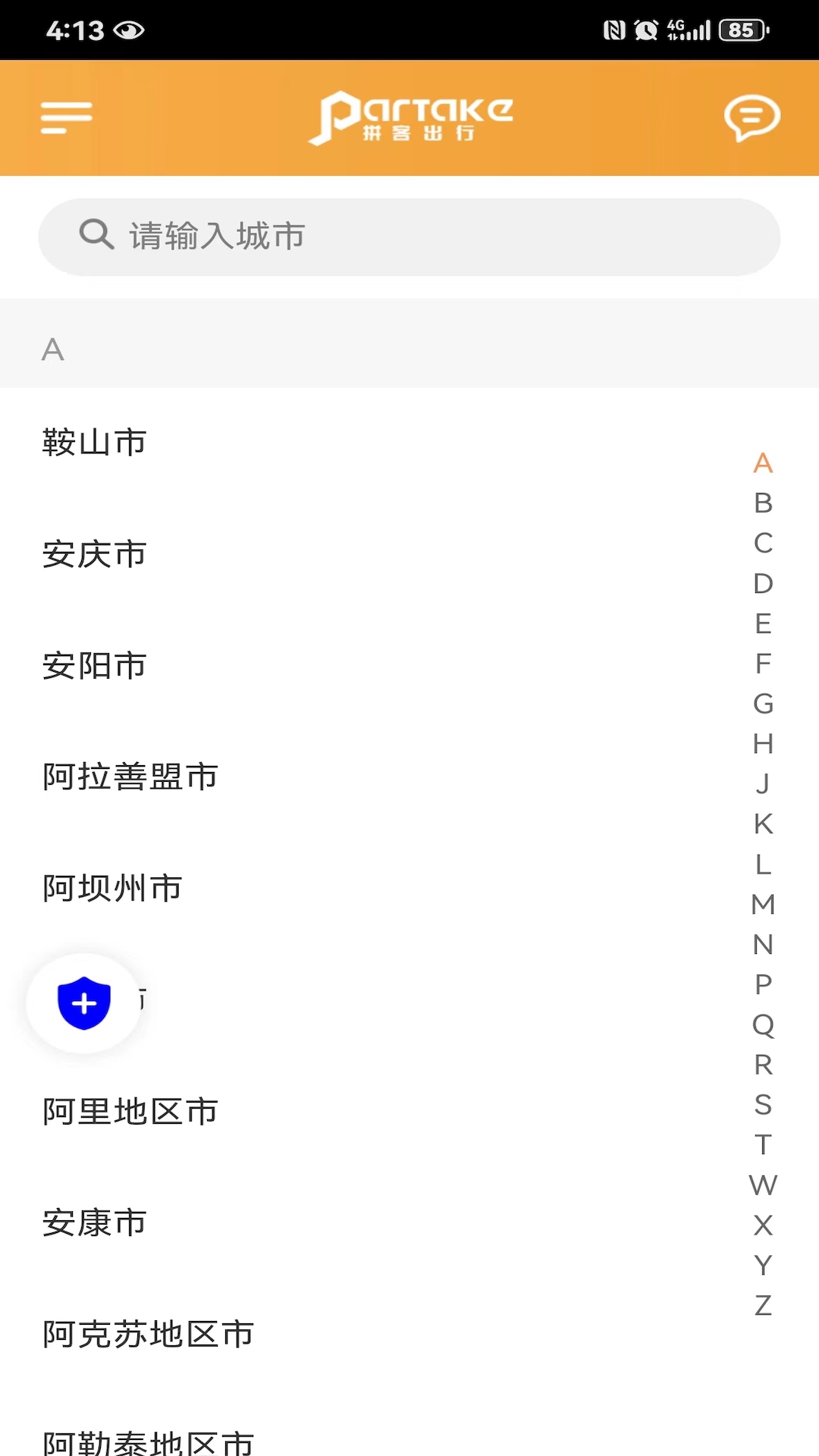The image size is (819, 1456).
Task: Choose 阿拉善盟市 from the list
Action: coord(130,776)
